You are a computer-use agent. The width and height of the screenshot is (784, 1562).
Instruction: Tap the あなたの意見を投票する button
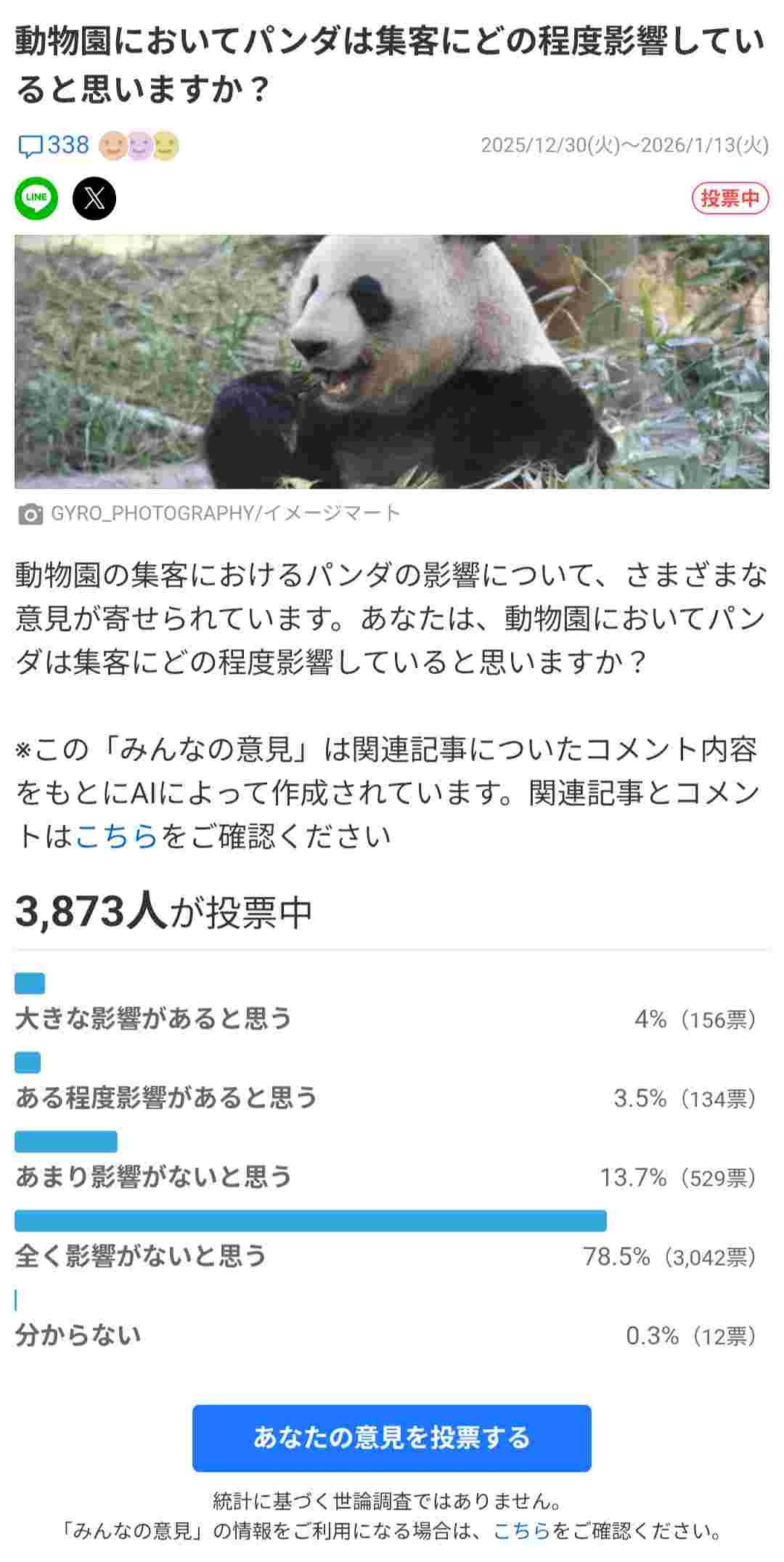click(x=392, y=1438)
